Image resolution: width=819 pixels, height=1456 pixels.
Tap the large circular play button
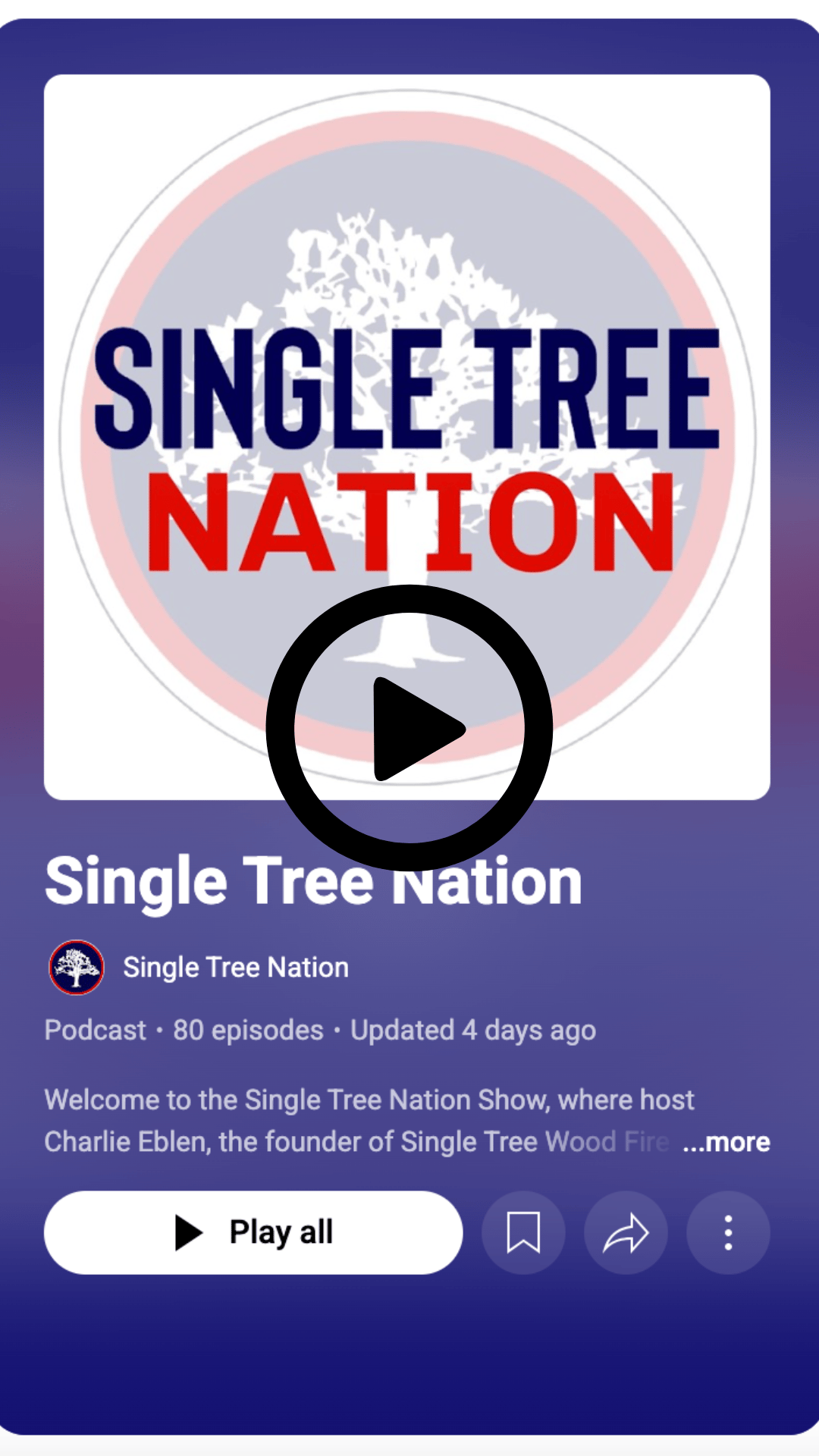point(409,728)
